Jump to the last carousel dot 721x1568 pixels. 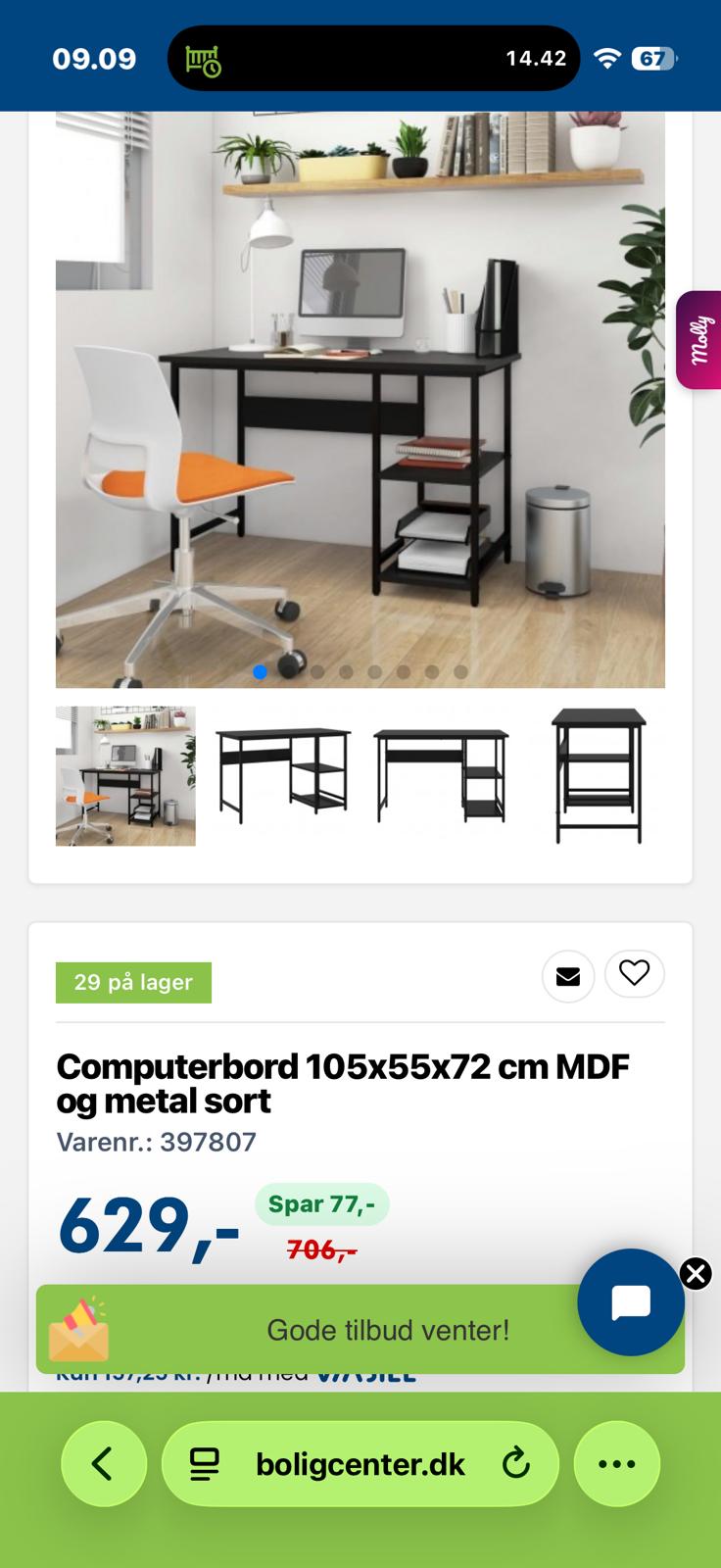pyautogui.click(x=459, y=672)
